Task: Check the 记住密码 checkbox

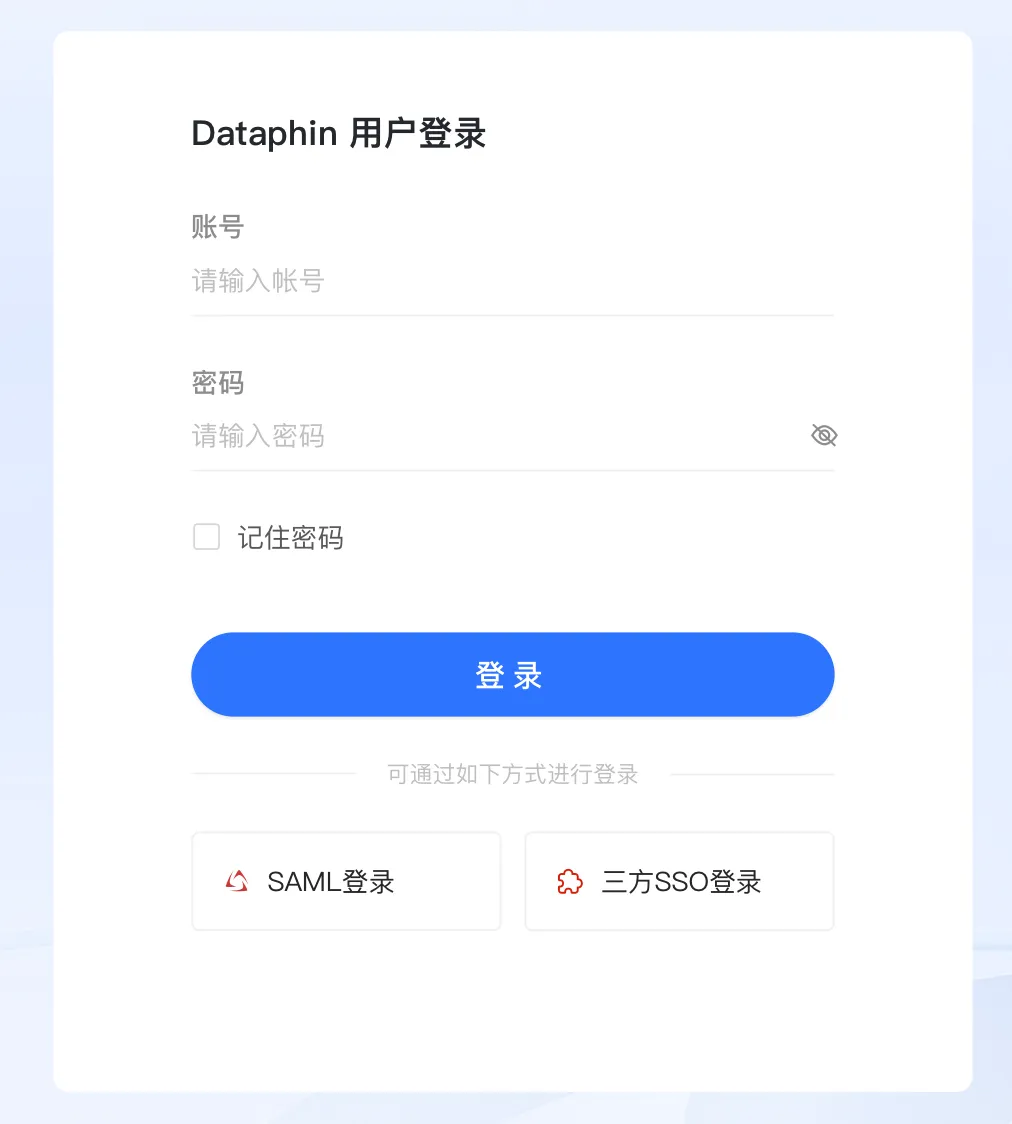Action: (x=207, y=538)
